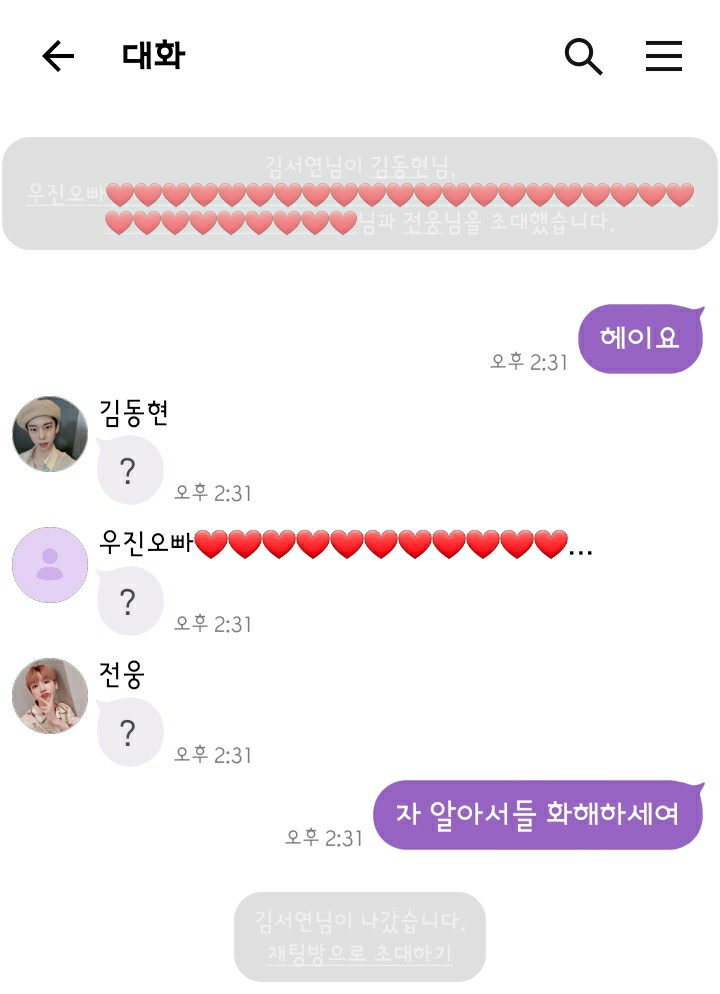Open 우진오빠's default avatar
The height and width of the screenshot is (994, 720).
(50, 565)
